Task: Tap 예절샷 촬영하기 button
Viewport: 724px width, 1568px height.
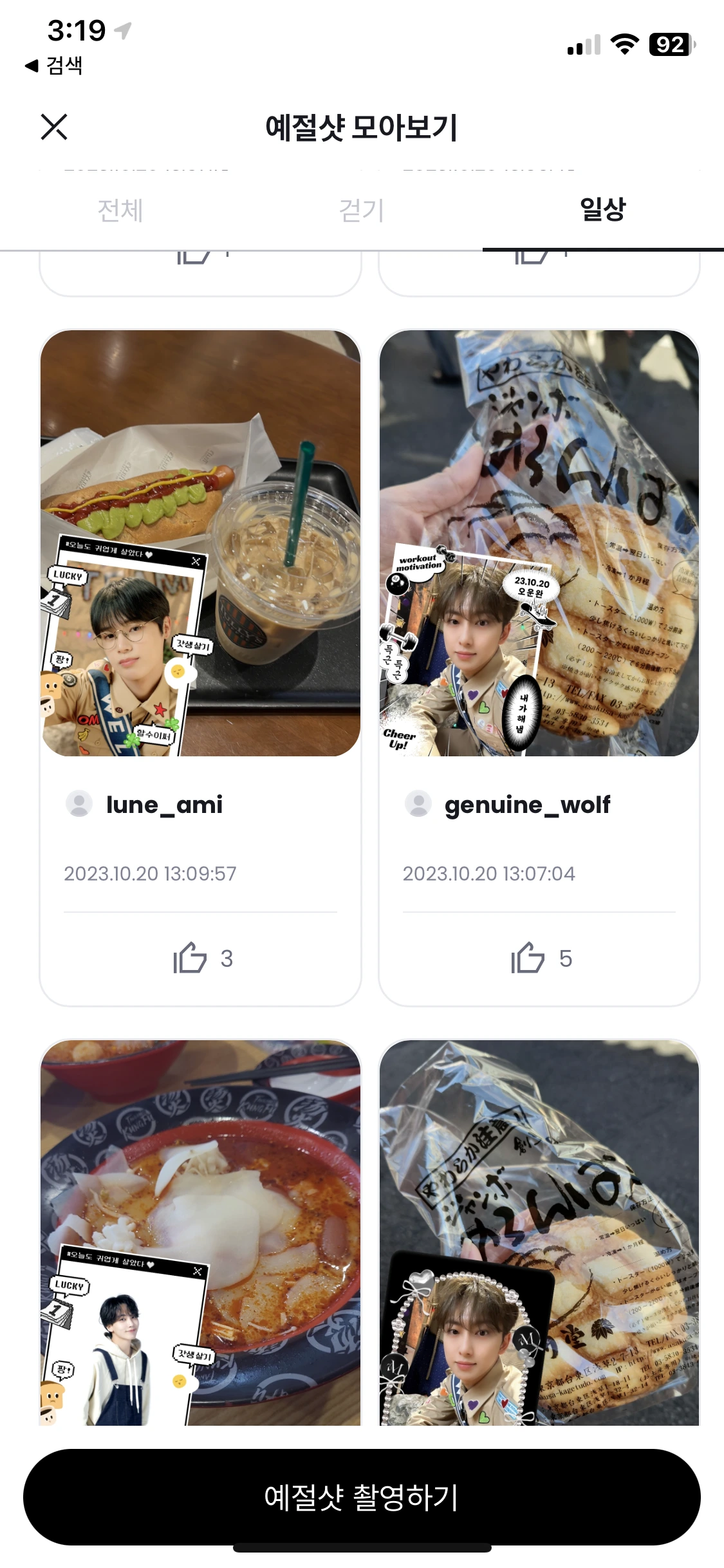Action: pos(362,1497)
